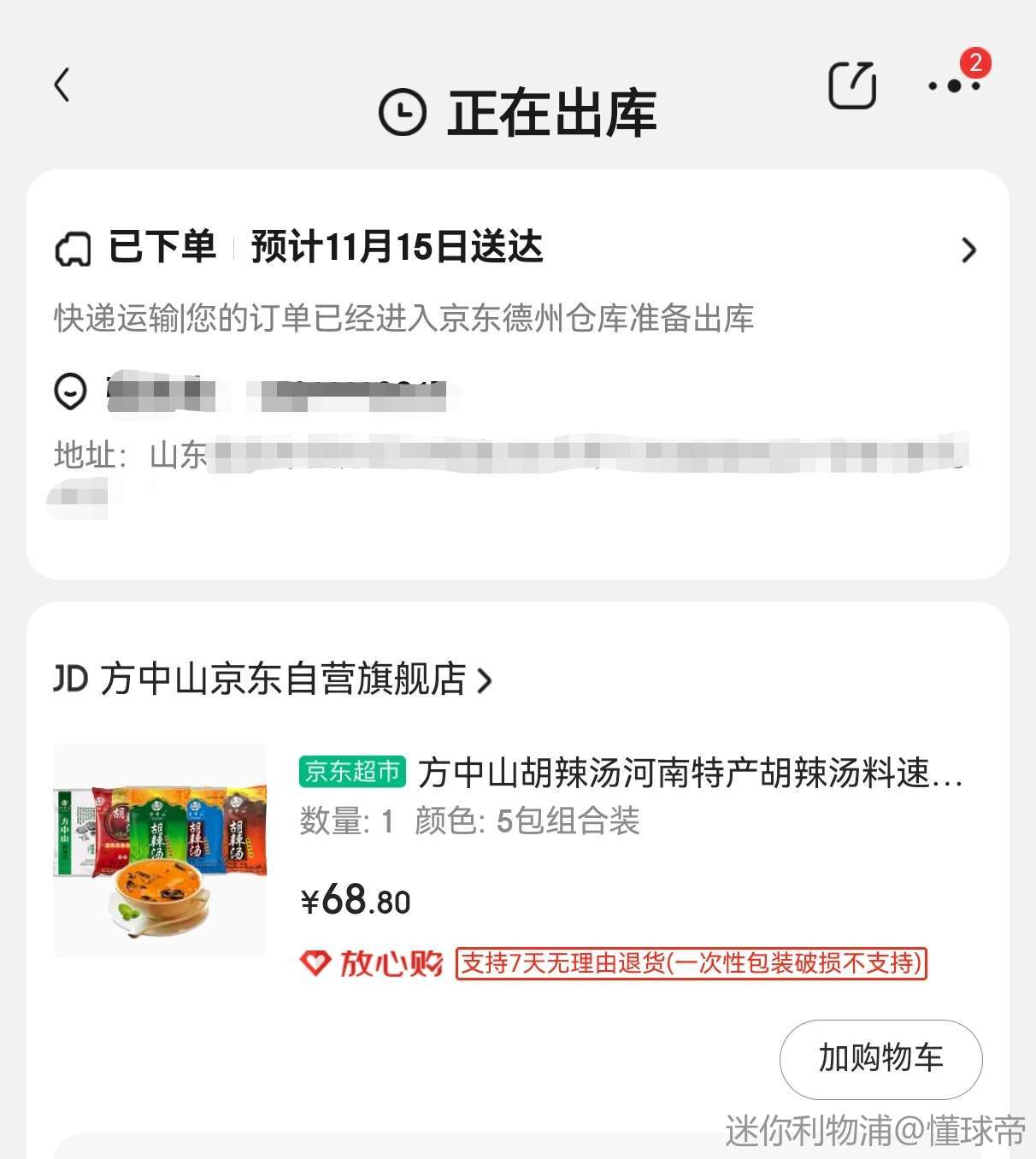
Task: Open the 方中山胡辣汤河南特产 product title
Action: [689, 773]
